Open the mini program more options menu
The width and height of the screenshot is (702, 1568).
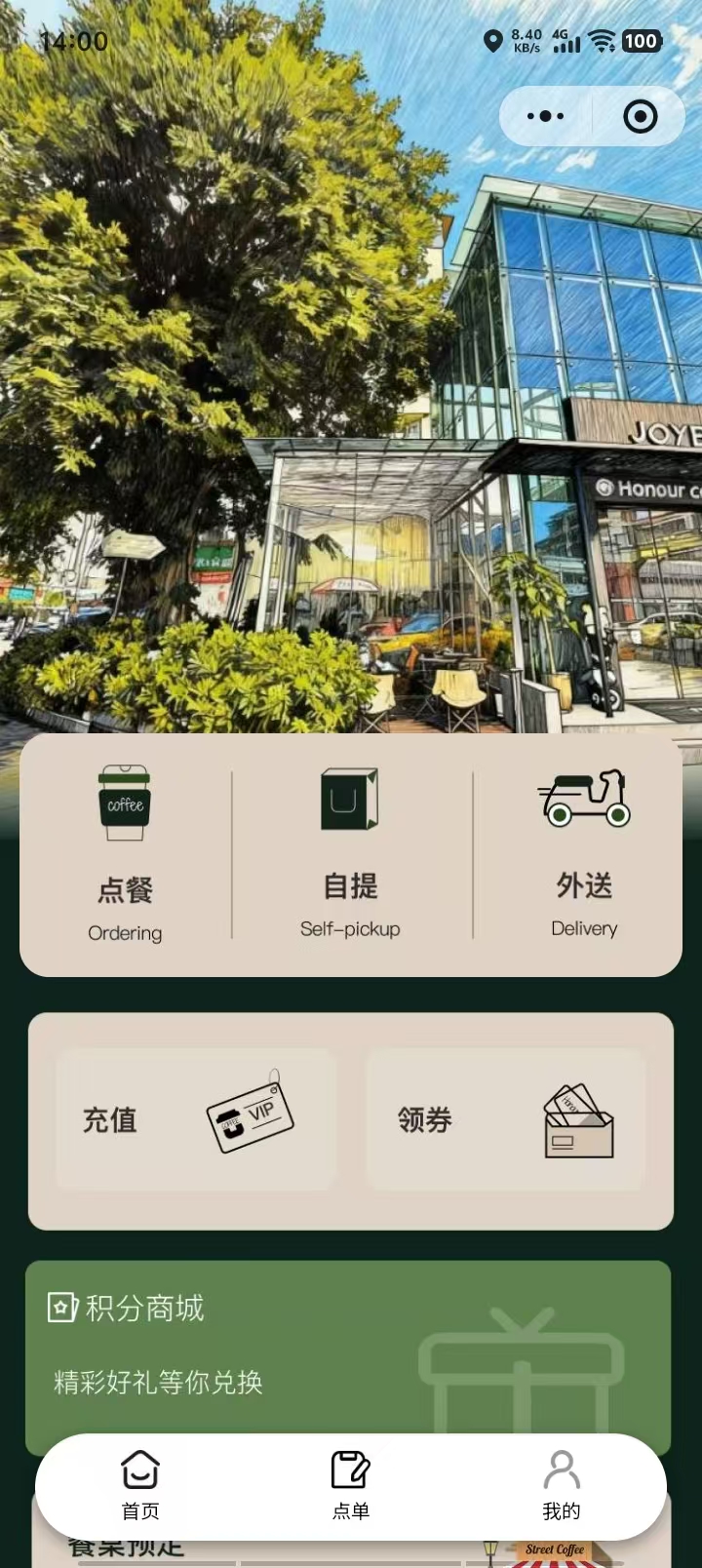pyautogui.click(x=545, y=117)
